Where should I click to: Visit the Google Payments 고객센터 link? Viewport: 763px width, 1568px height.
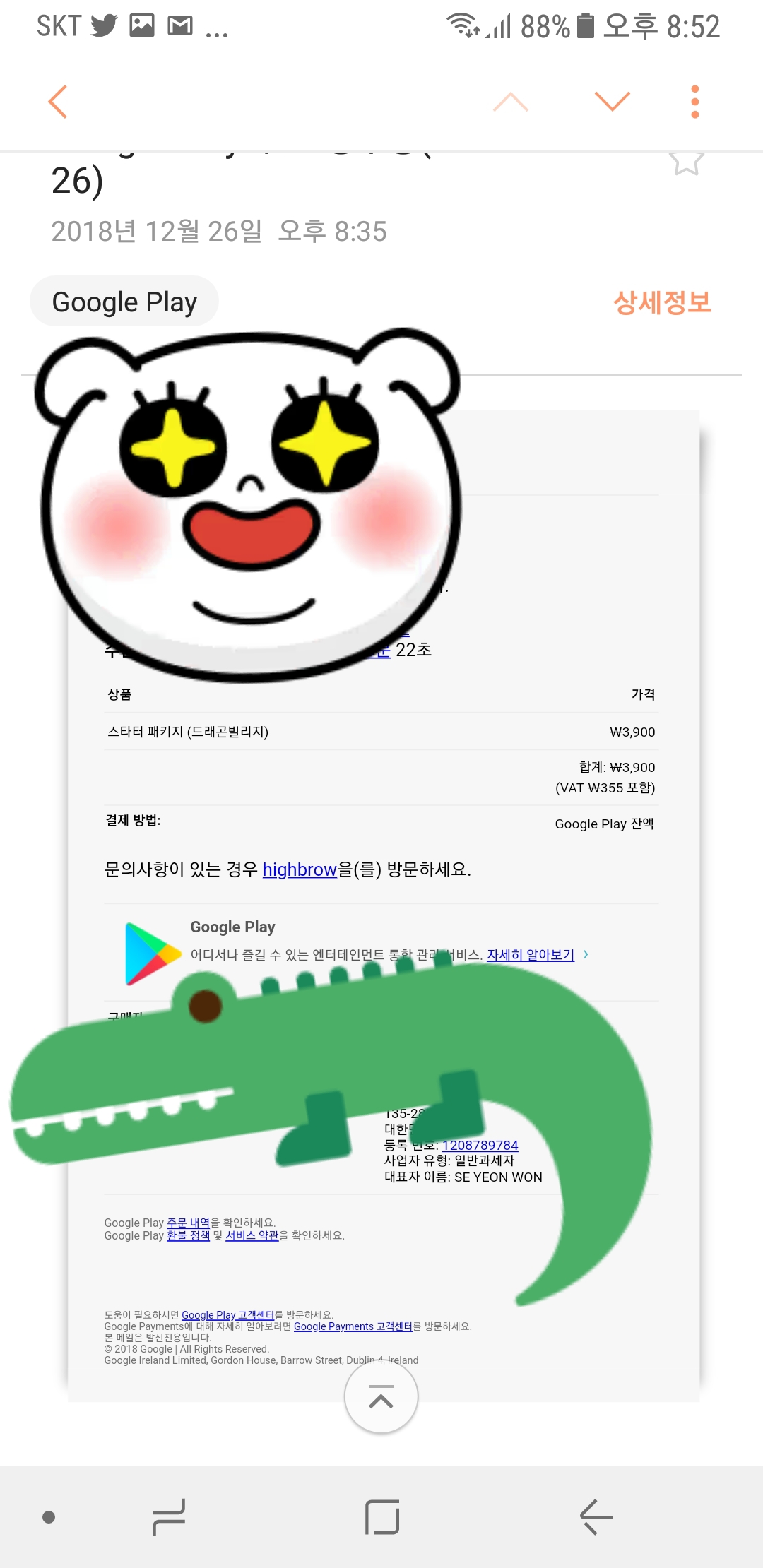pyautogui.click(x=353, y=1326)
